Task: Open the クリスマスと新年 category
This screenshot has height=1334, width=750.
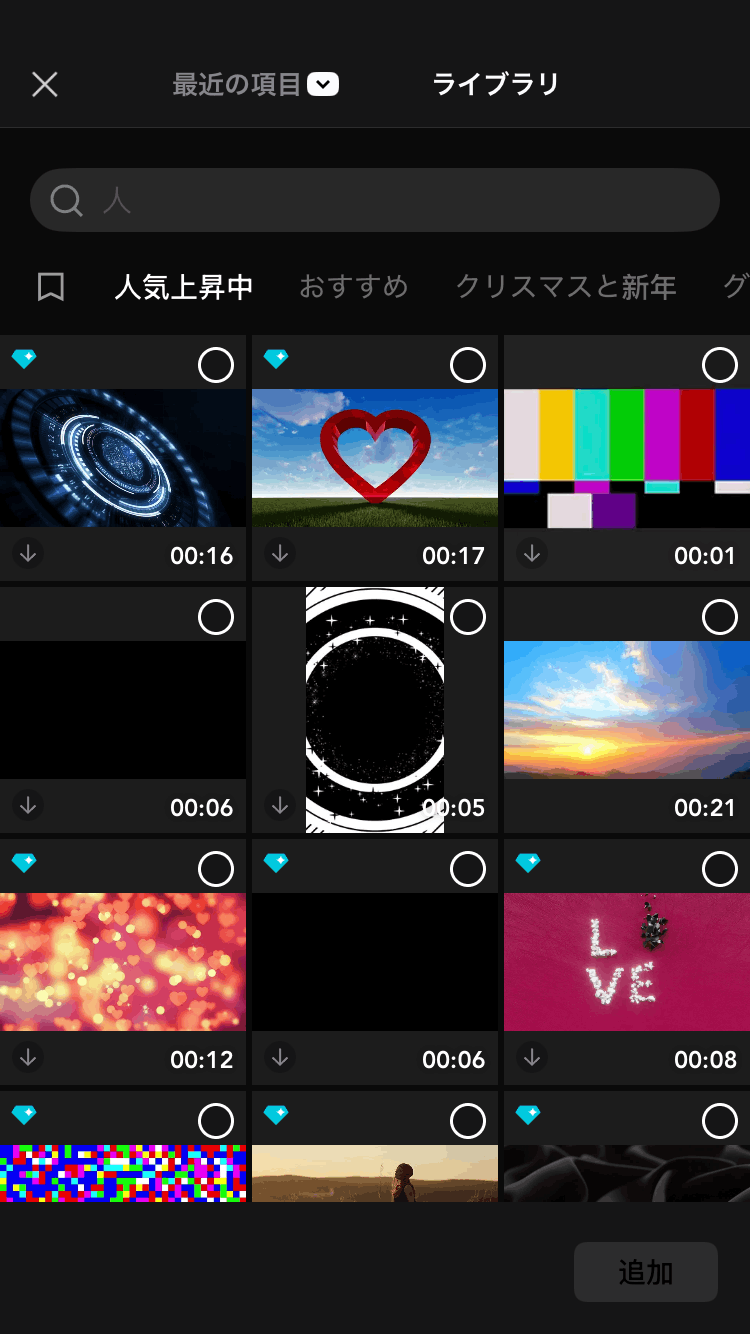Action: coord(566,288)
